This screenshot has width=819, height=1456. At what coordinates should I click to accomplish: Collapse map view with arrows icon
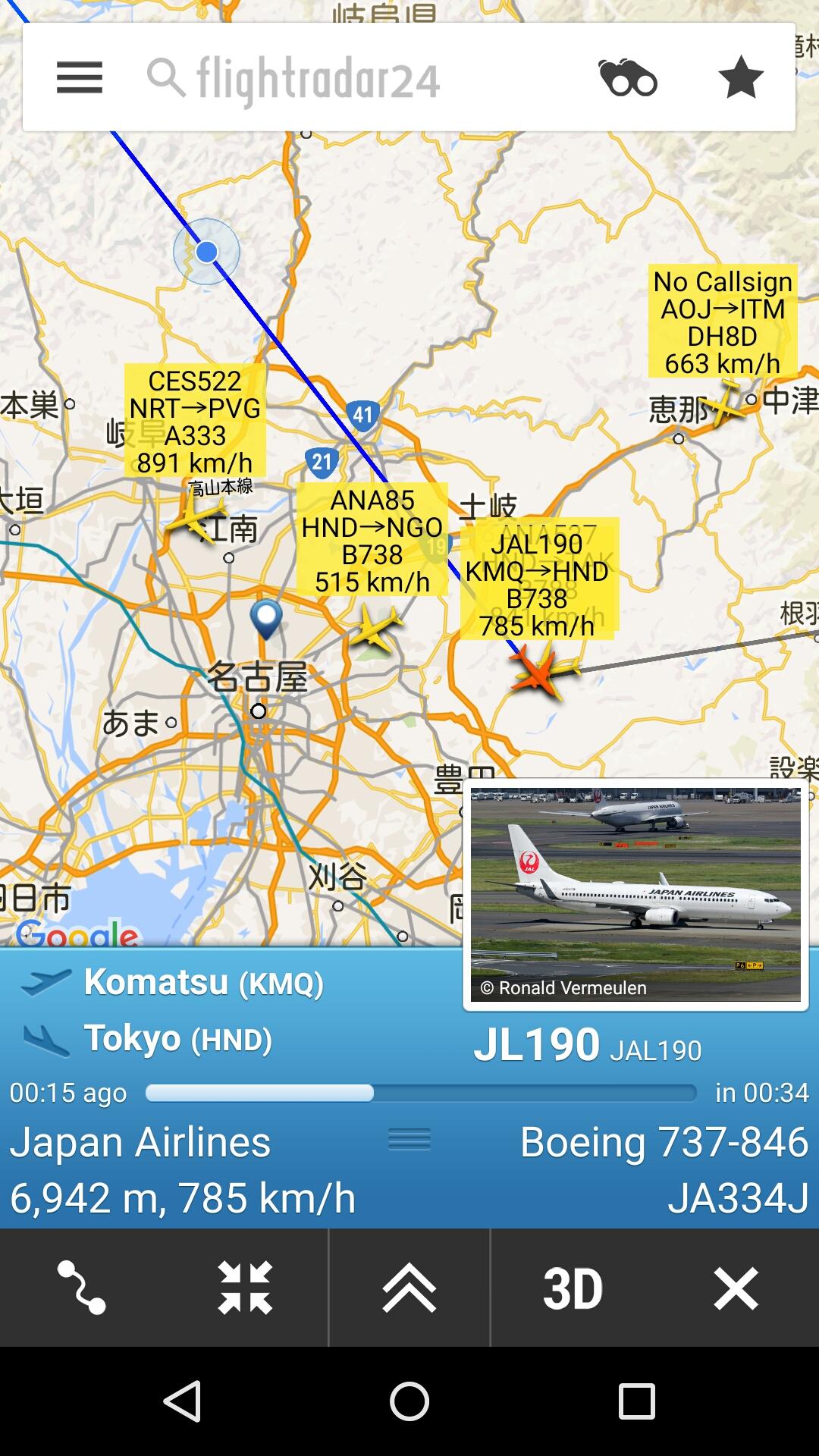coord(244,1288)
